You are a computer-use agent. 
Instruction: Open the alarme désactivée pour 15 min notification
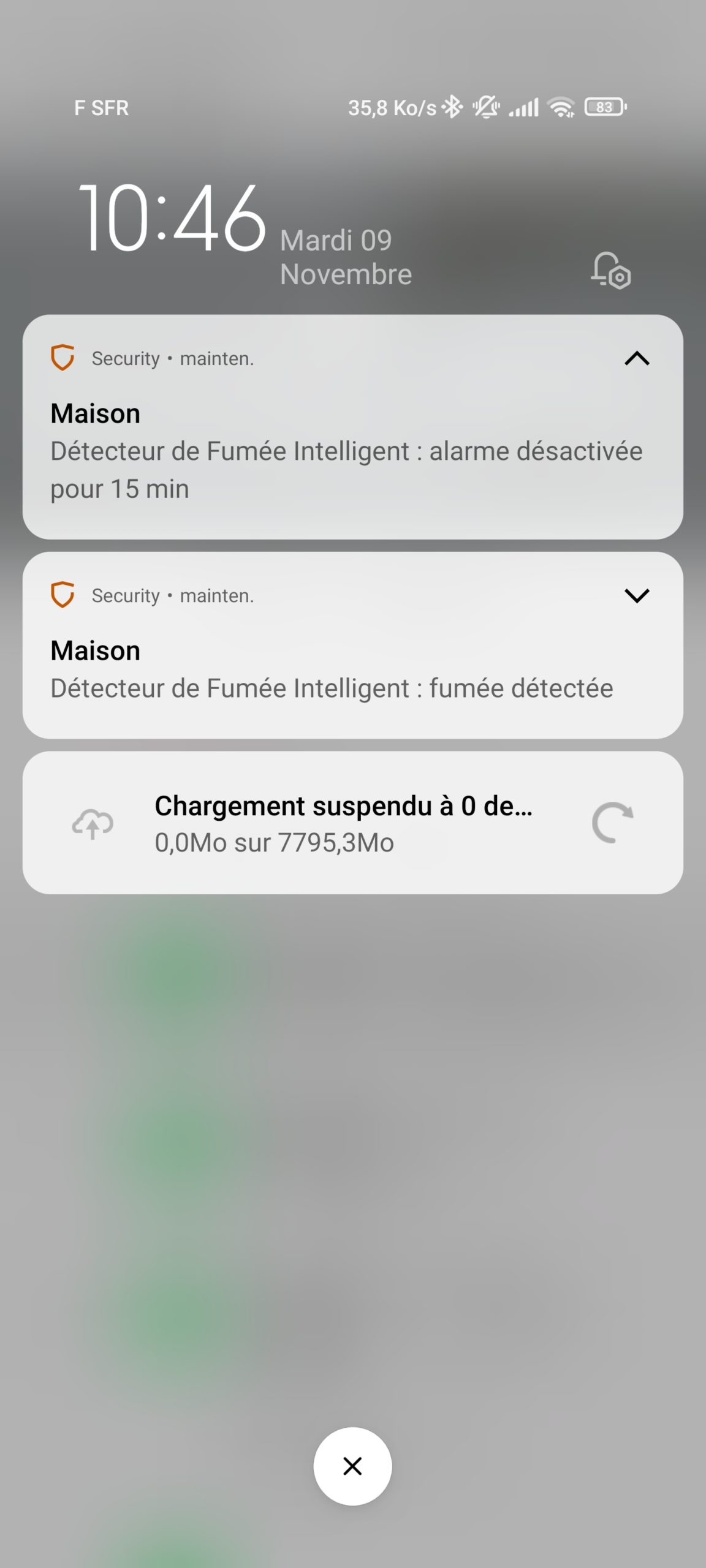pyautogui.click(x=353, y=427)
